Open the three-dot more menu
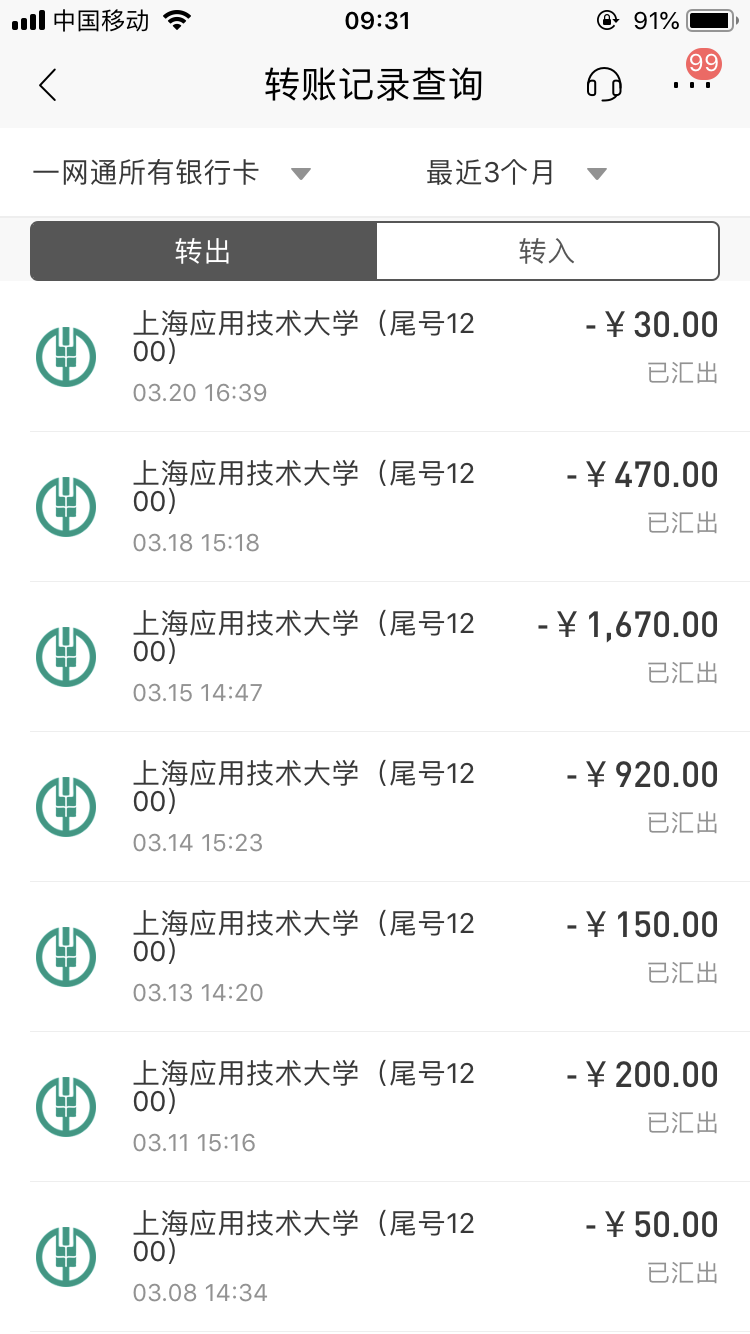 tap(692, 85)
